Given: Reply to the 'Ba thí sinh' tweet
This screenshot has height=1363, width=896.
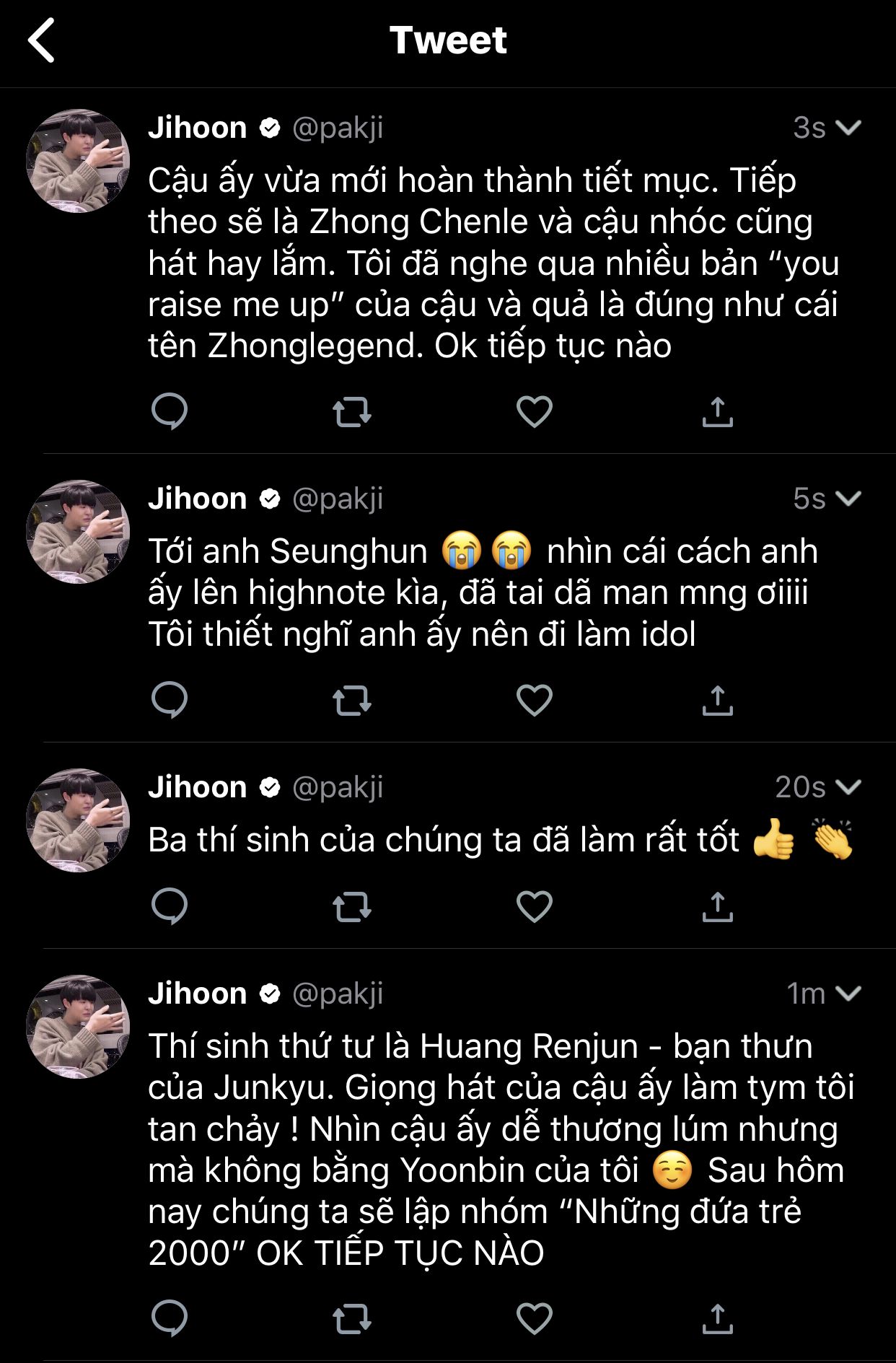Looking at the screenshot, I should pos(170,906).
